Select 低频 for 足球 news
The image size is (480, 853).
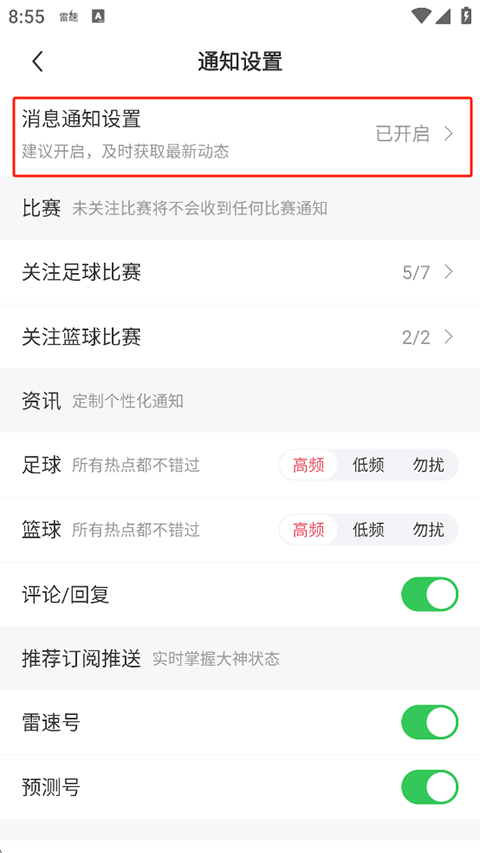(368, 465)
